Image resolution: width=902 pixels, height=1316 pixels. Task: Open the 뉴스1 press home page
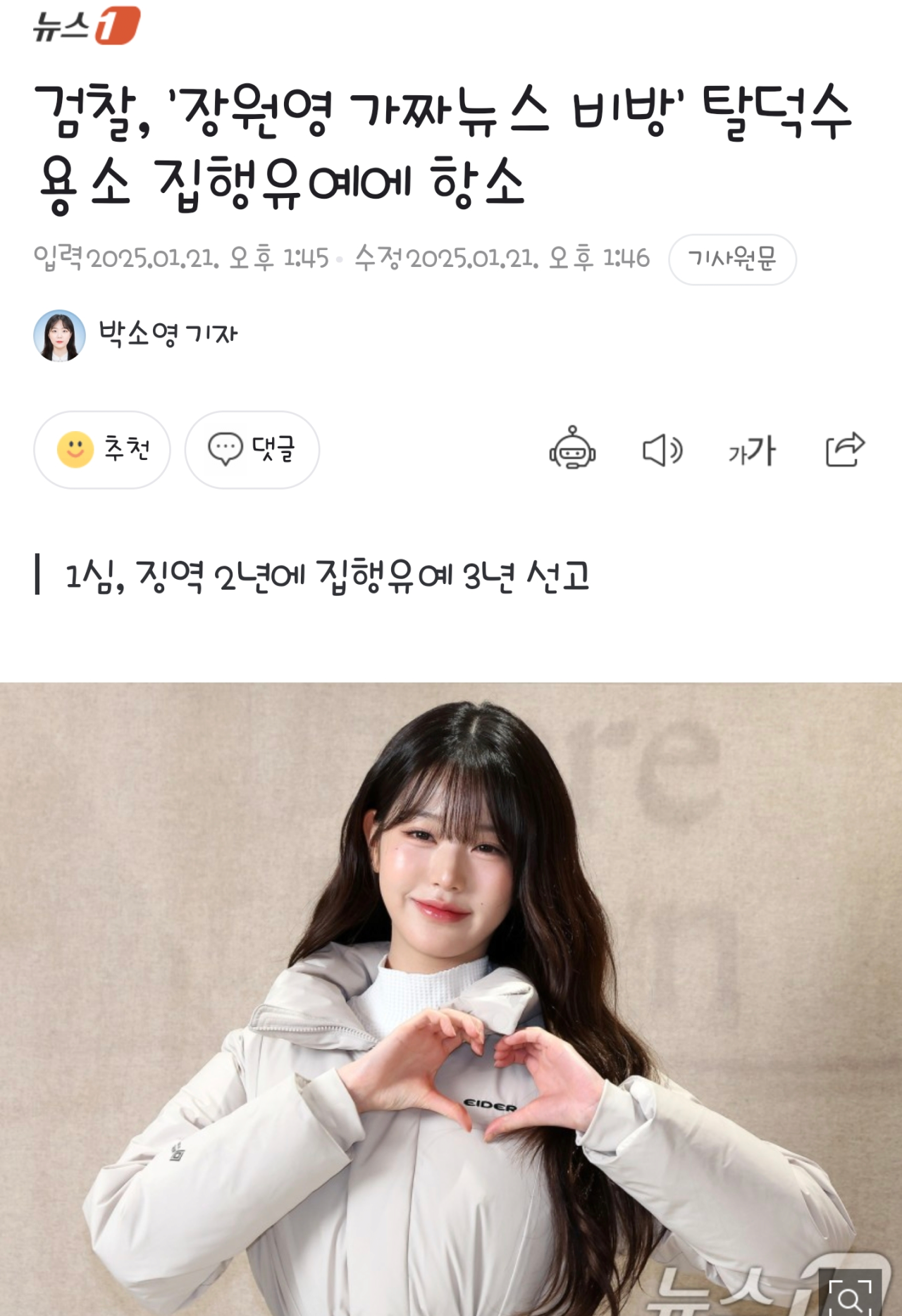pyautogui.click(x=87, y=26)
